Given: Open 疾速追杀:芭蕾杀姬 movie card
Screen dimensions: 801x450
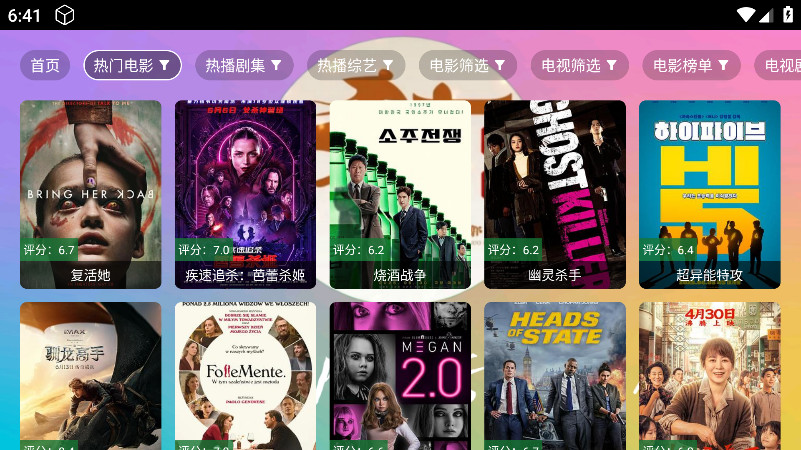Looking at the screenshot, I should click(245, 194).
